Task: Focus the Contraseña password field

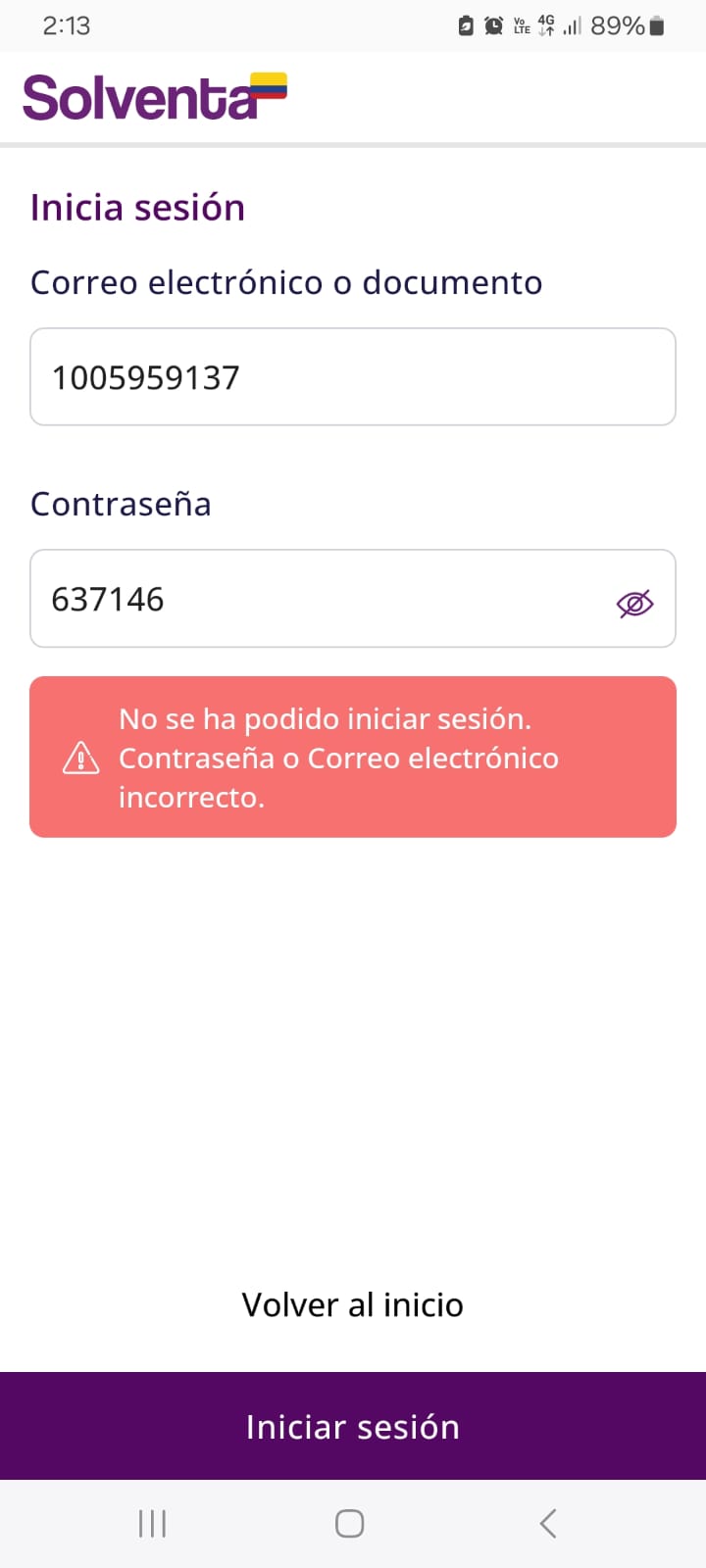Action: click(324, 599)
